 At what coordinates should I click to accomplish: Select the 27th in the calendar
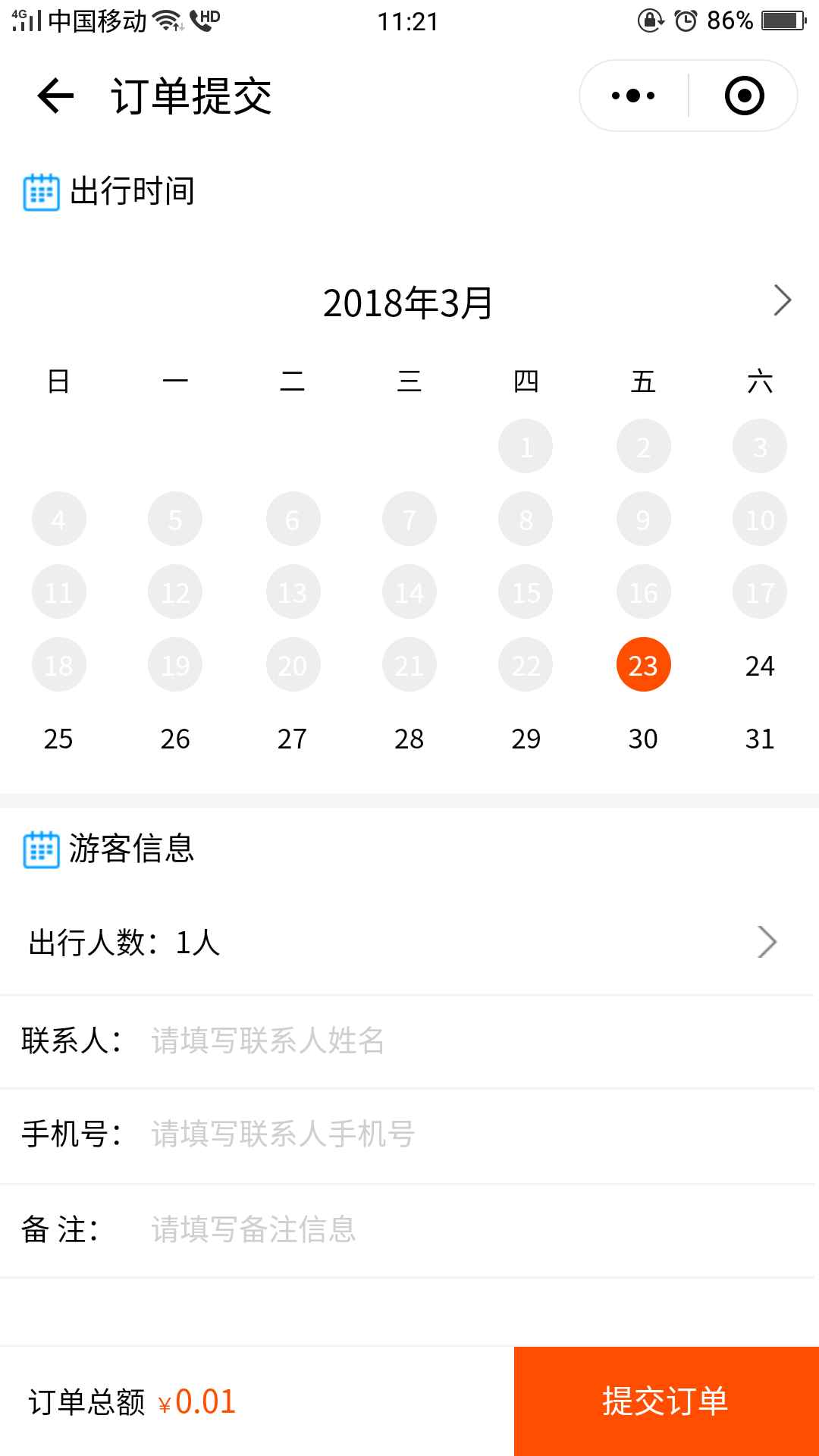click(292, 739)
